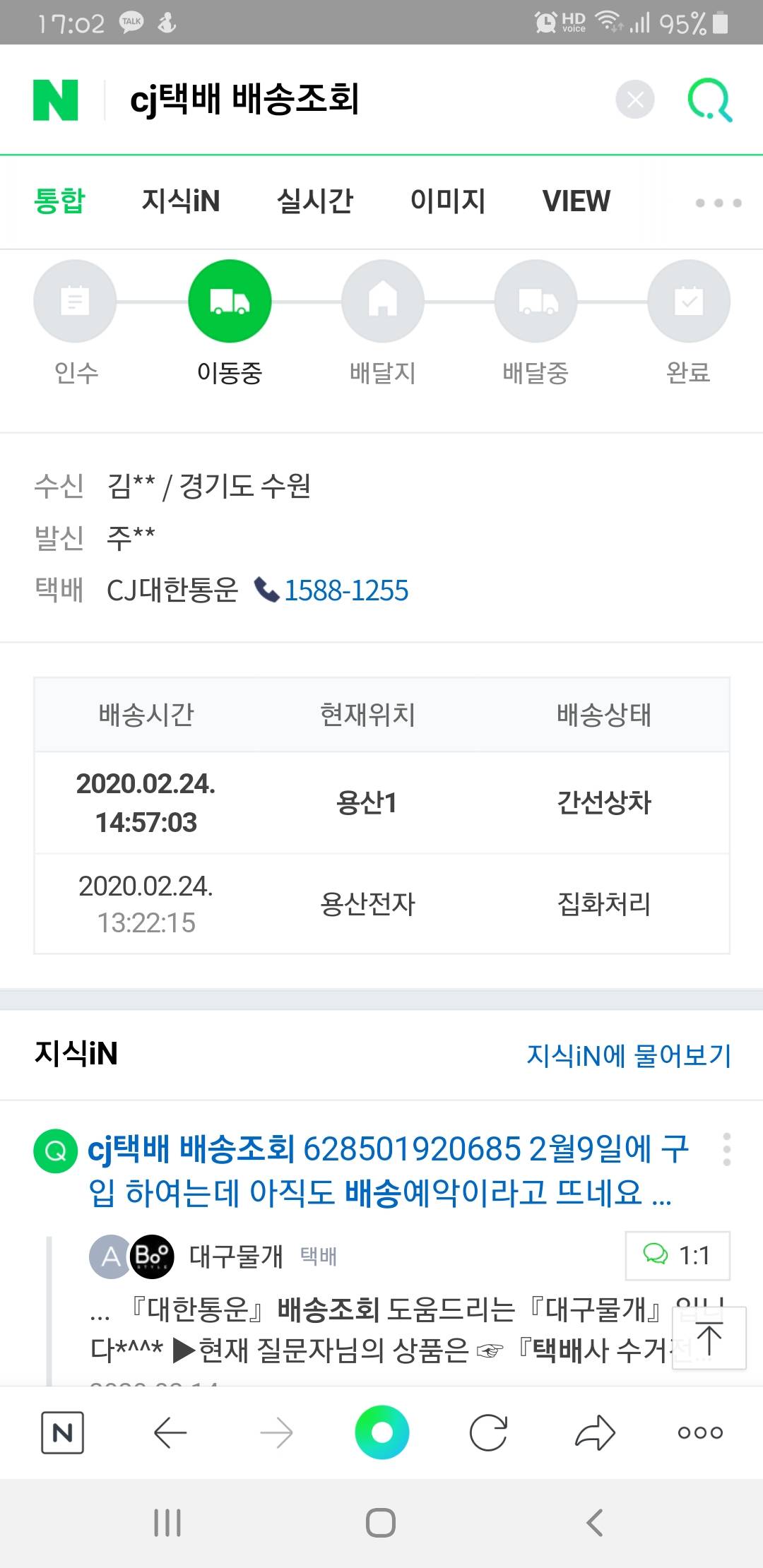Go to Naver home from bottom toolbar
Viewport: 763px width, 1568px height.
coord(62,1433)
